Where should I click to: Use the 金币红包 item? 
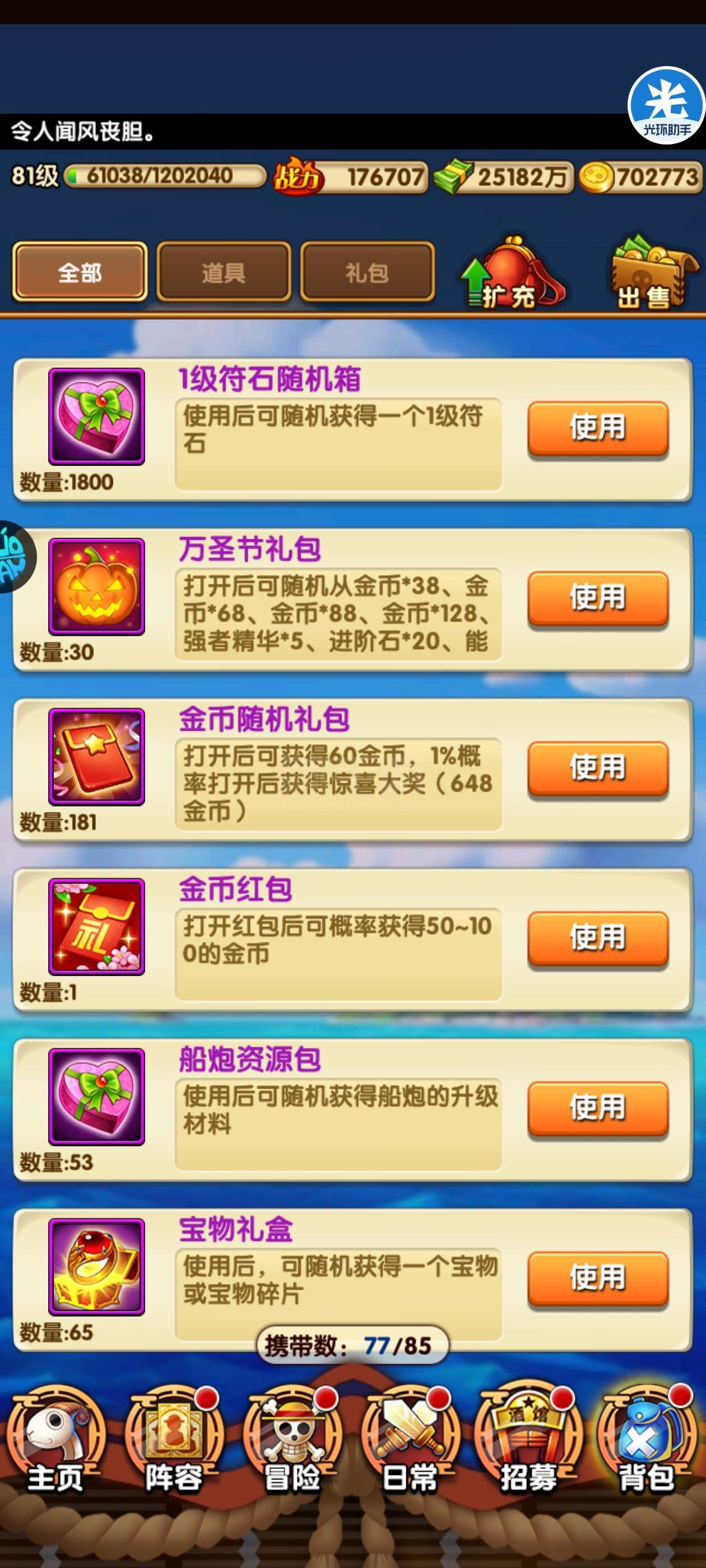pyautogui.click(x=597, y=937)
